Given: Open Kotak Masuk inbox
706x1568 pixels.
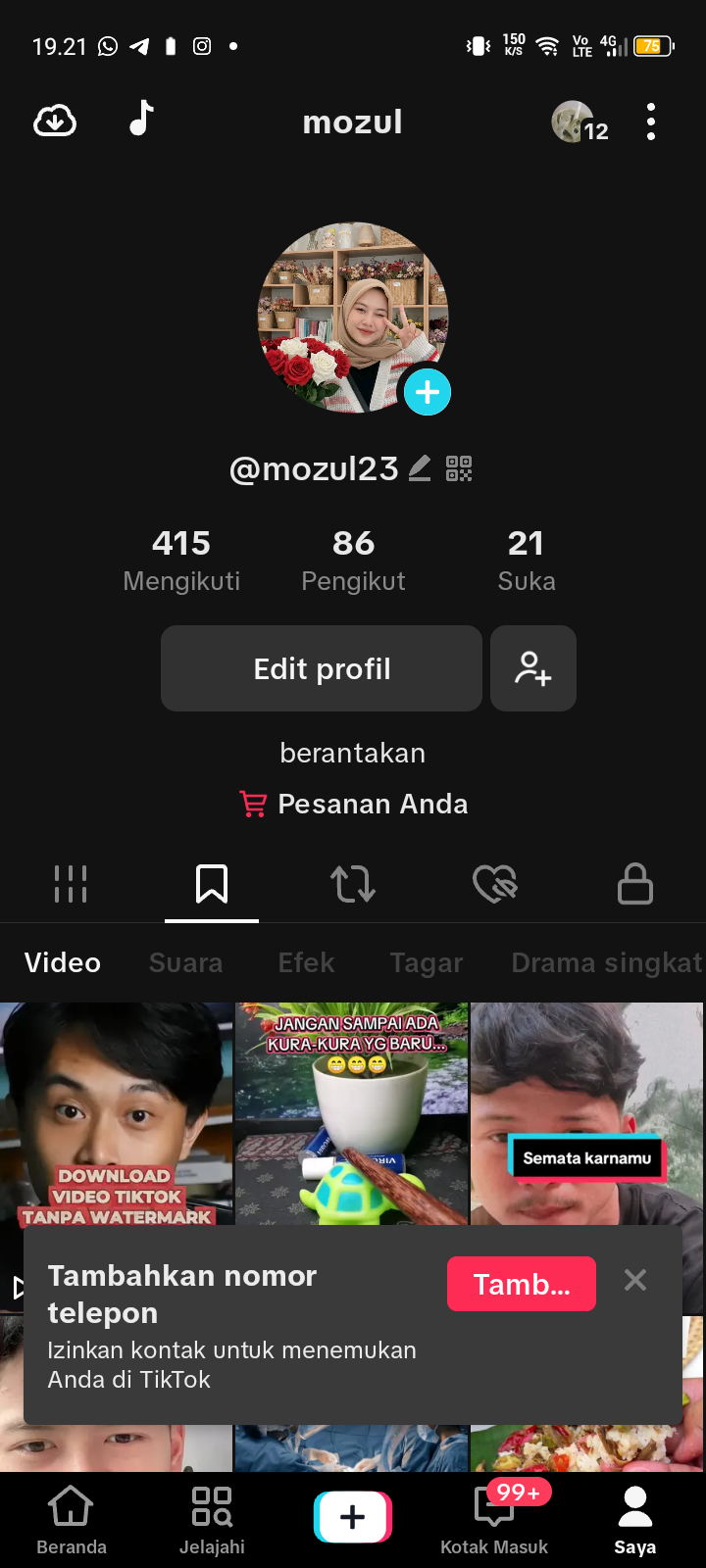Looking at the screenshot, I should pyautogui.click(x=494, y=1519).
